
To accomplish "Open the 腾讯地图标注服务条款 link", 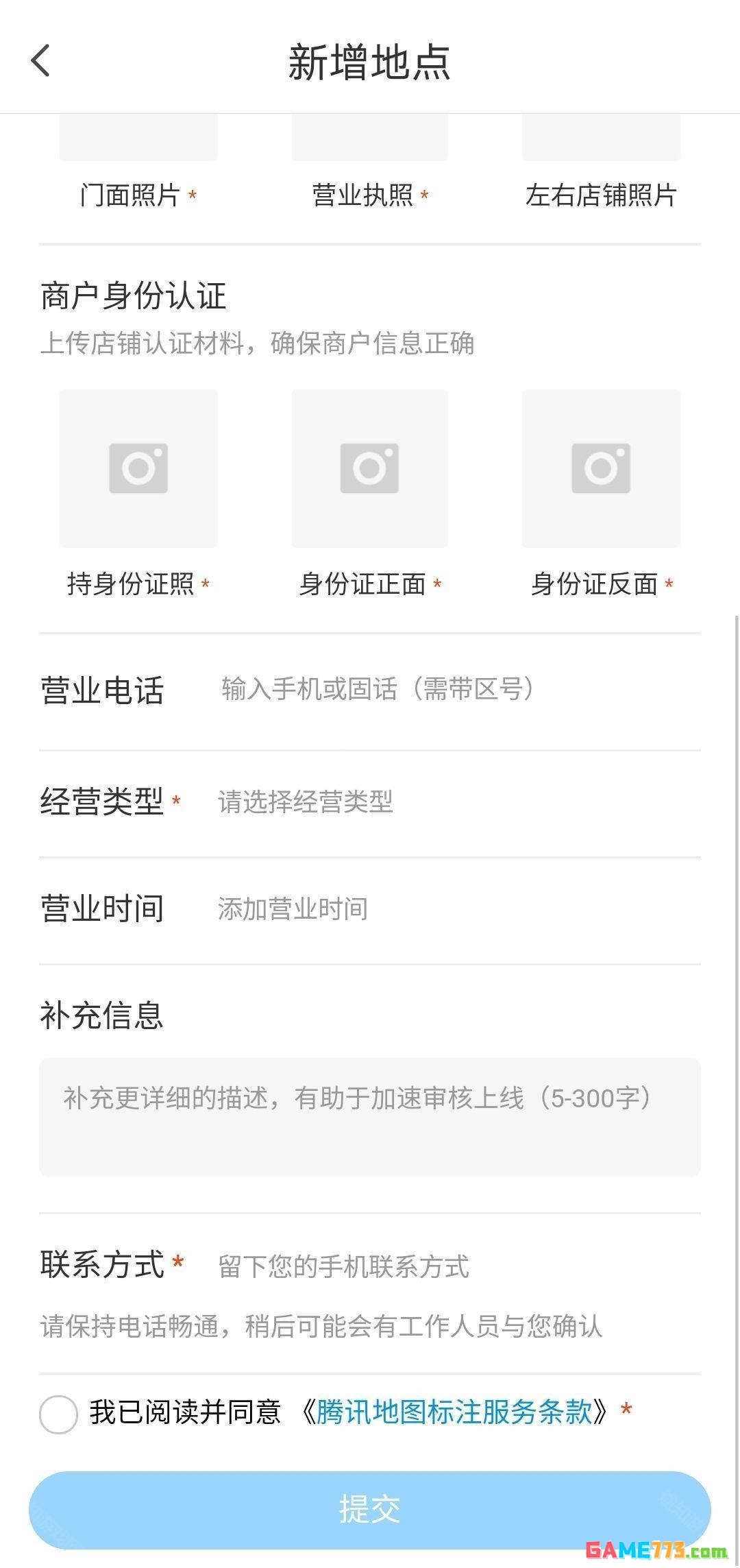I will (x=454, y=1412).
